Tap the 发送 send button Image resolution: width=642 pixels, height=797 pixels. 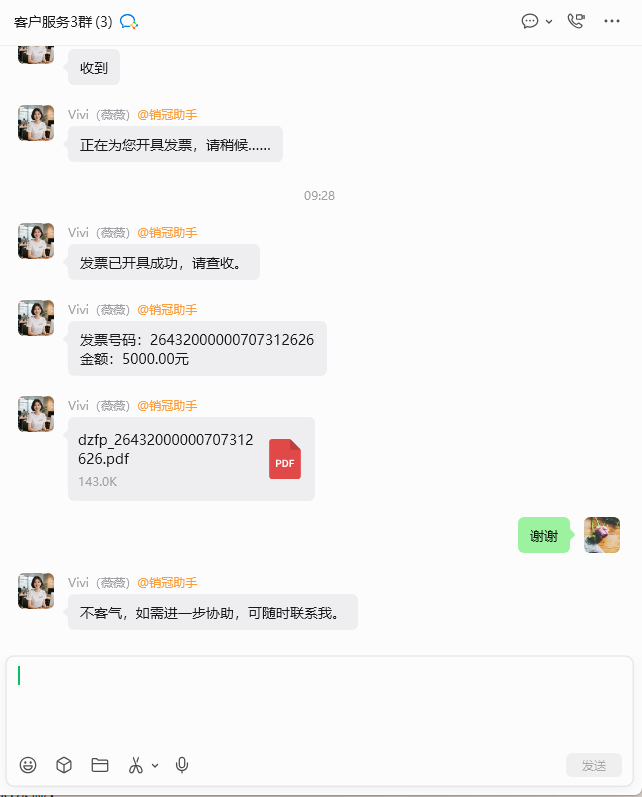pos(594,765)
